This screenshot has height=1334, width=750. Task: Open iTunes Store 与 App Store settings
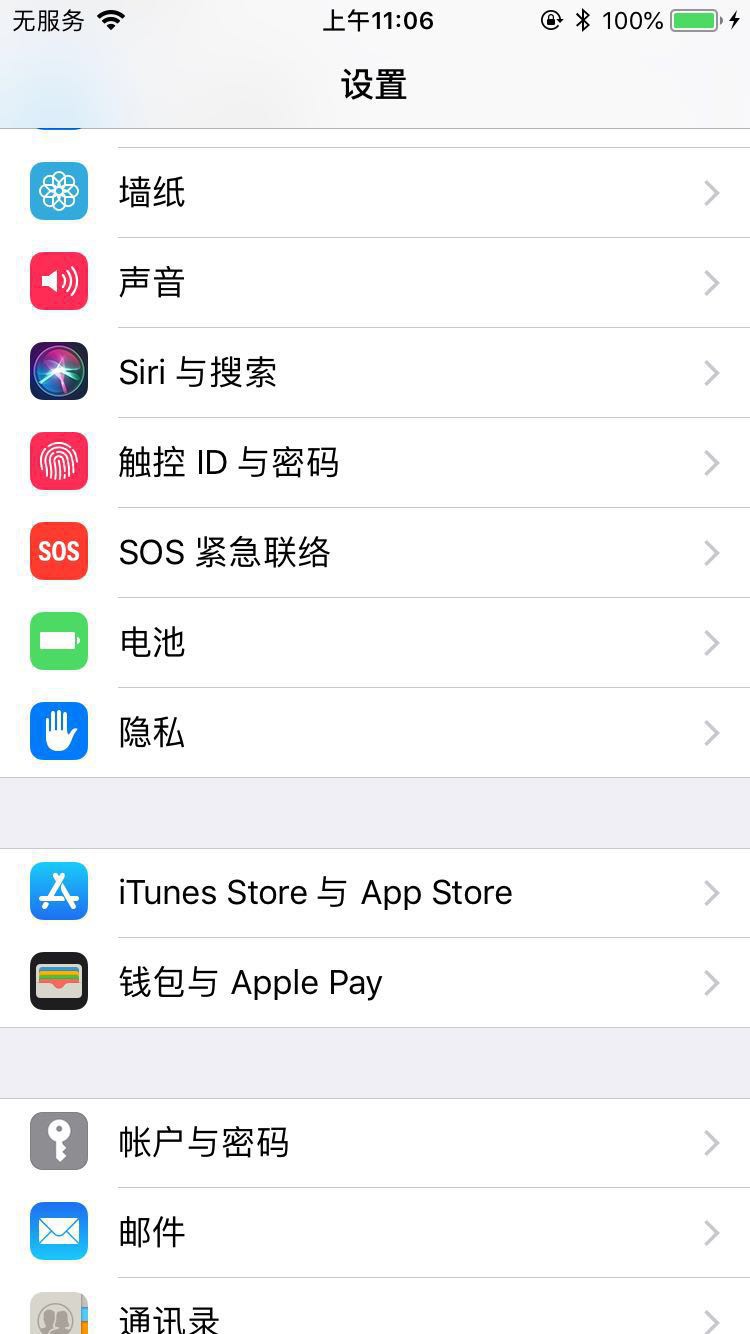click(x=375, y=892)
